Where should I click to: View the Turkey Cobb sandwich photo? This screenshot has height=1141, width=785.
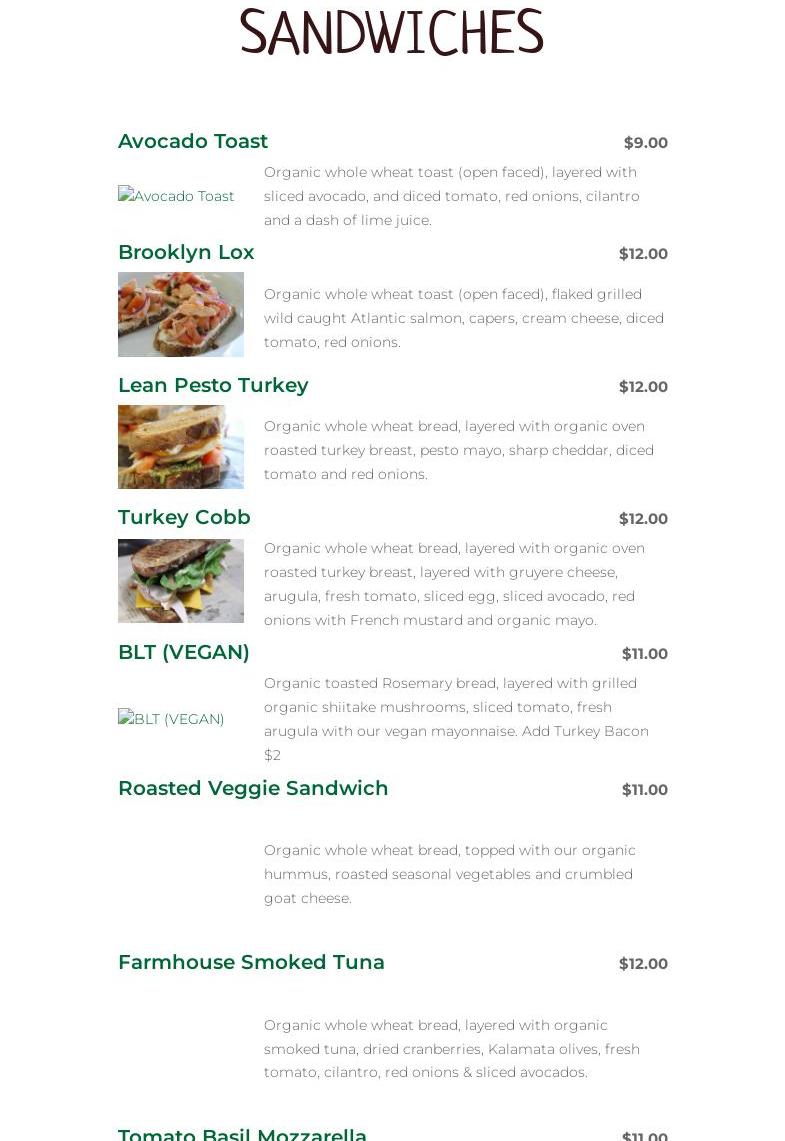pyautogui.click(x=181, y=581)
